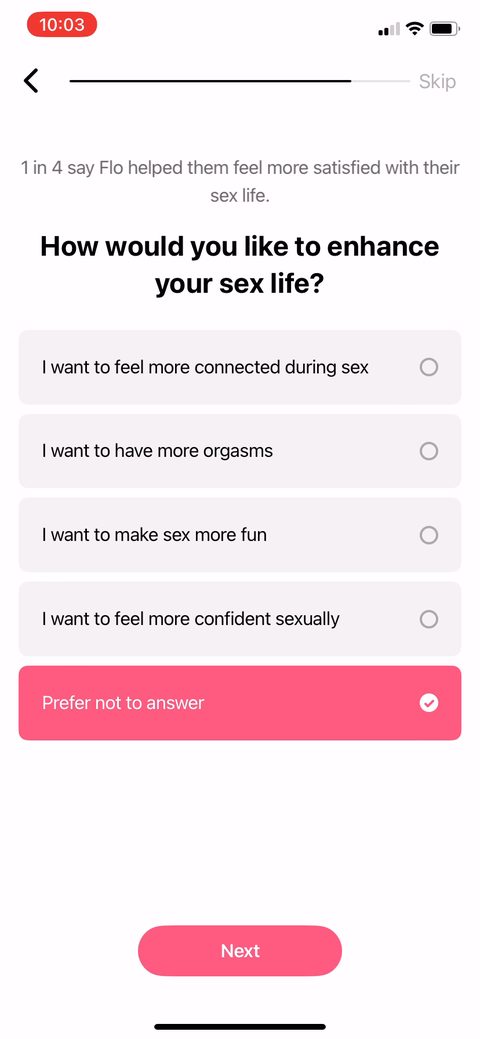Tap the Next button
Image resolution: width=480 pixels, height=1039 pixels.
[240, 951]
